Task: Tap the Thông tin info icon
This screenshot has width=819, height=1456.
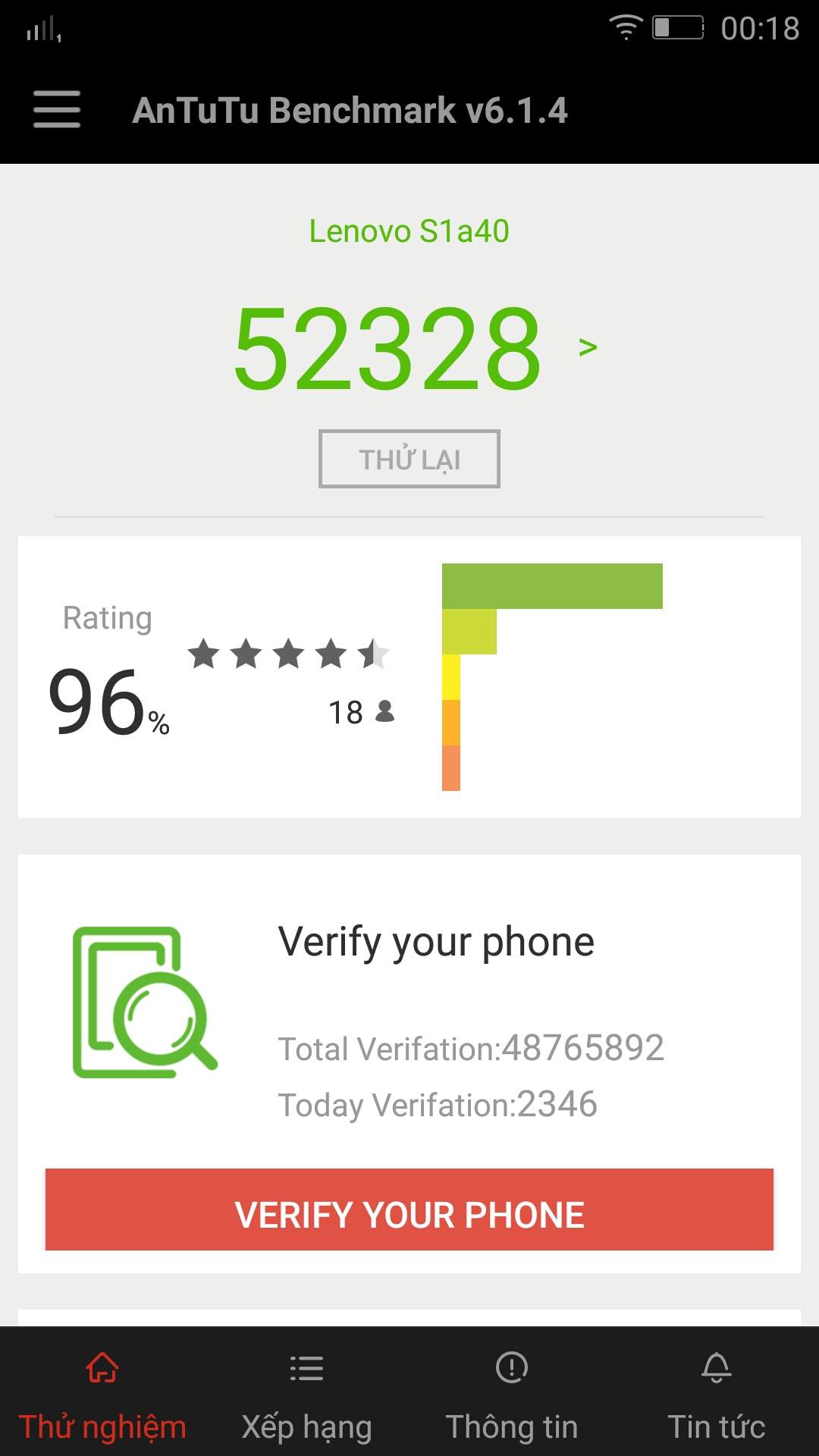Action: click(511, 1369)
